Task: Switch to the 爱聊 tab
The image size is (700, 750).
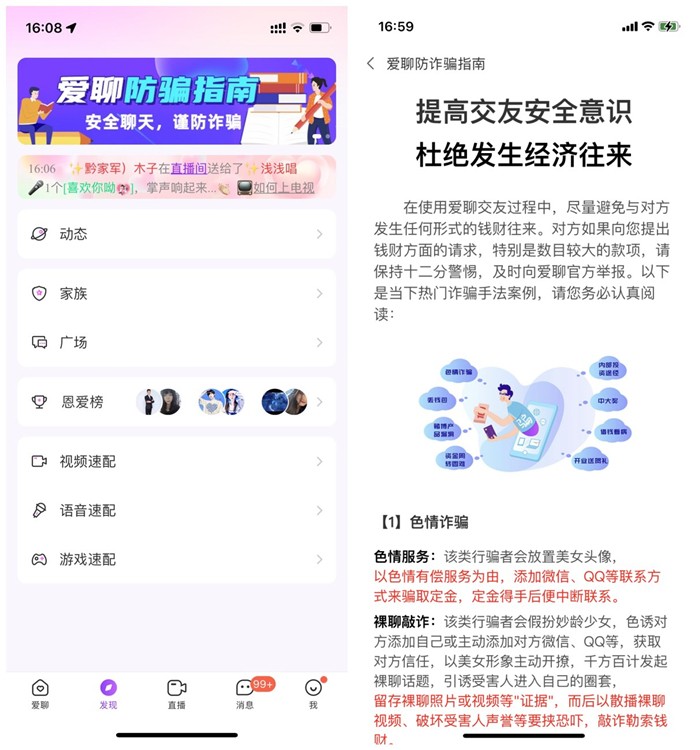Action: 40,693
